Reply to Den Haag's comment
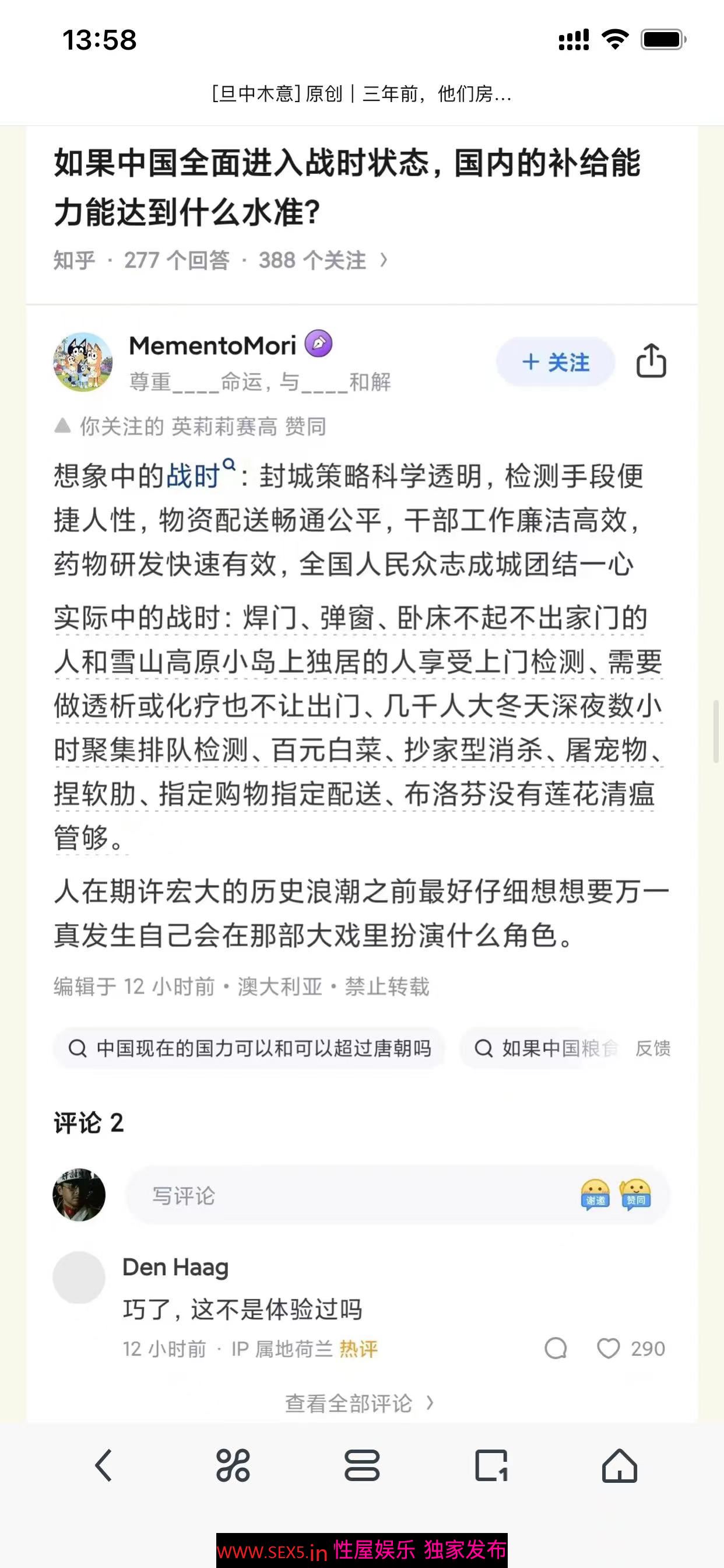This screenshot has height=1568, width=724. pos(556,1348)
